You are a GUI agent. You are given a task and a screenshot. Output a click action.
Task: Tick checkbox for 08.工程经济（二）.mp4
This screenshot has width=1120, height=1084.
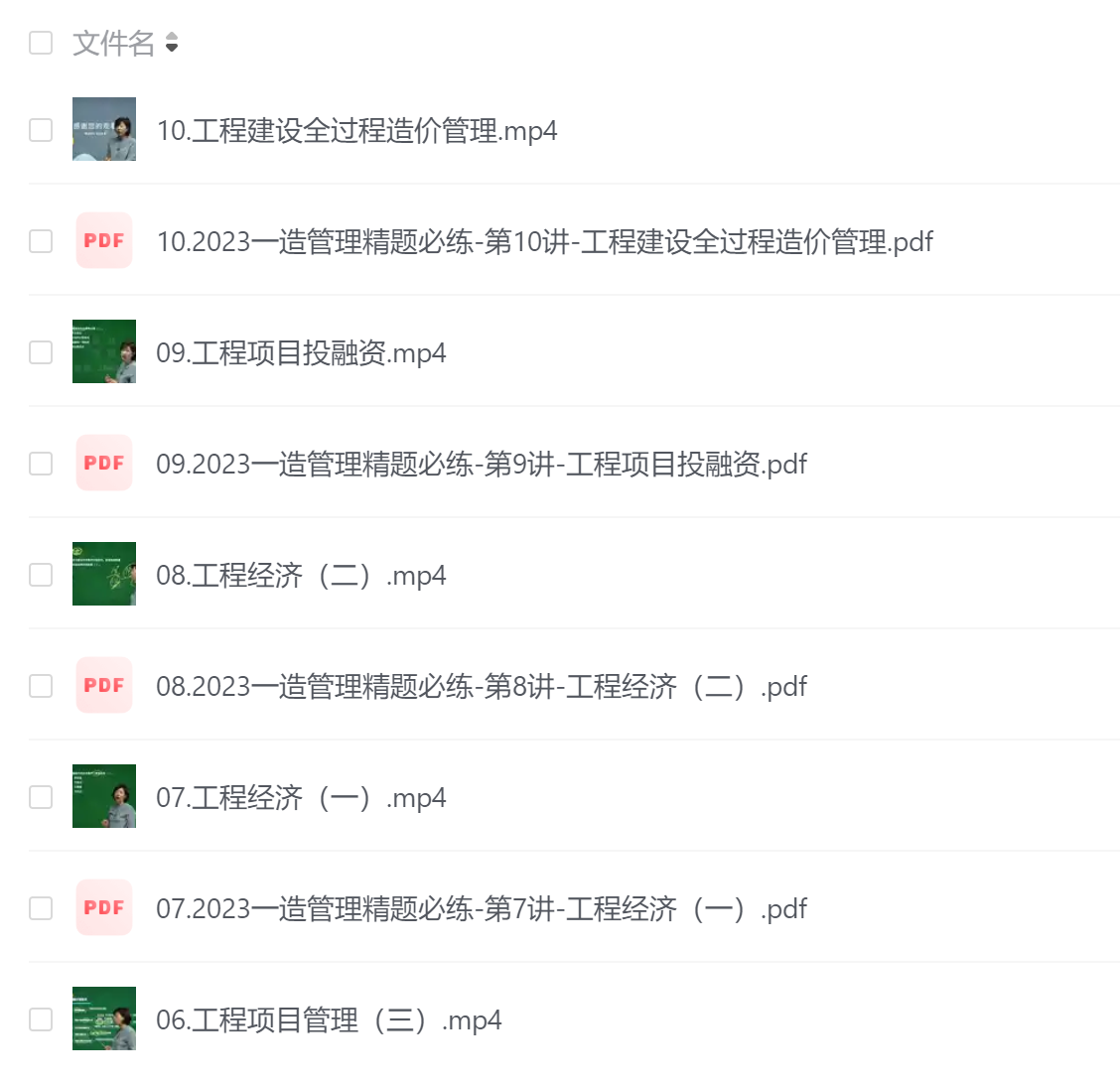(41, 575)
